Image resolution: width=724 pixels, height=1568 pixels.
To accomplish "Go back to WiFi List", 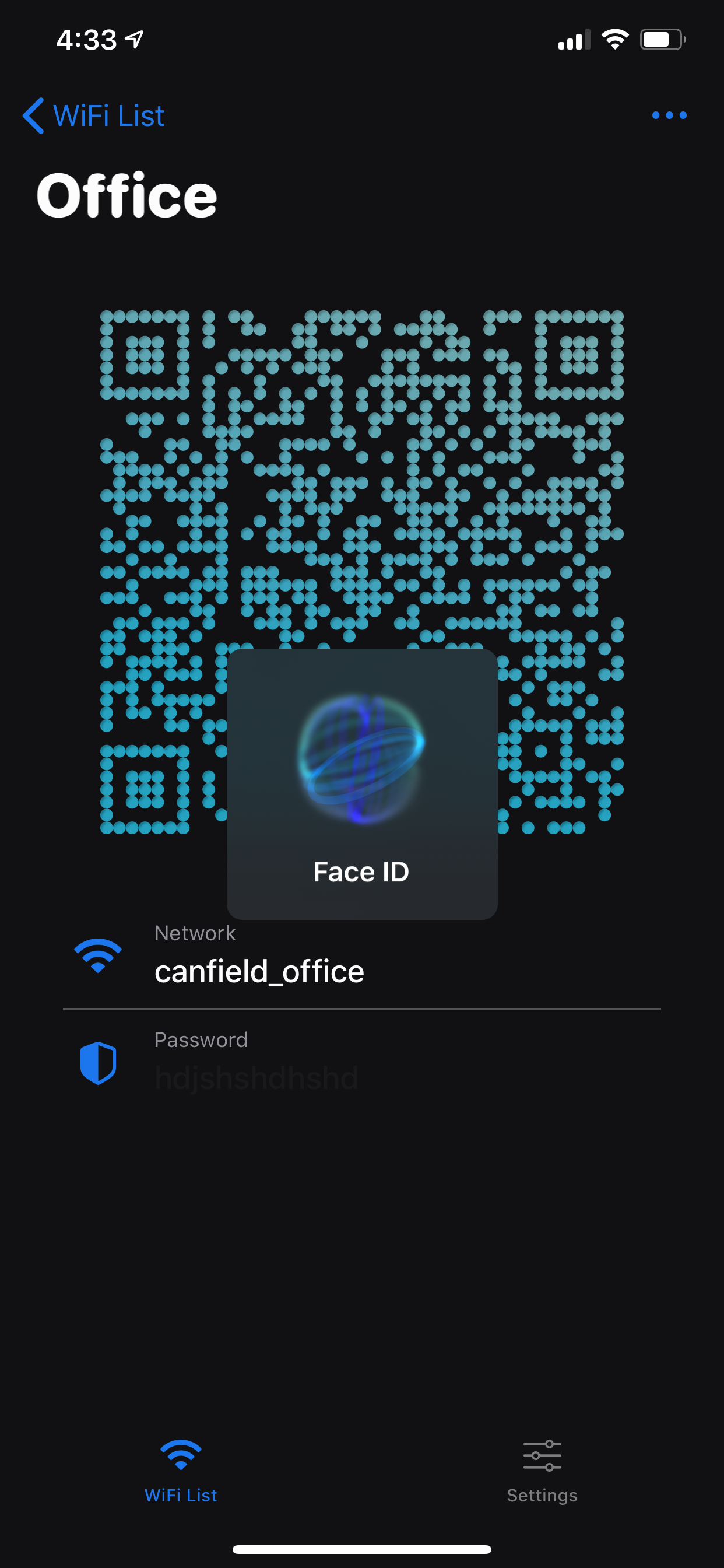I will [94, 116].
